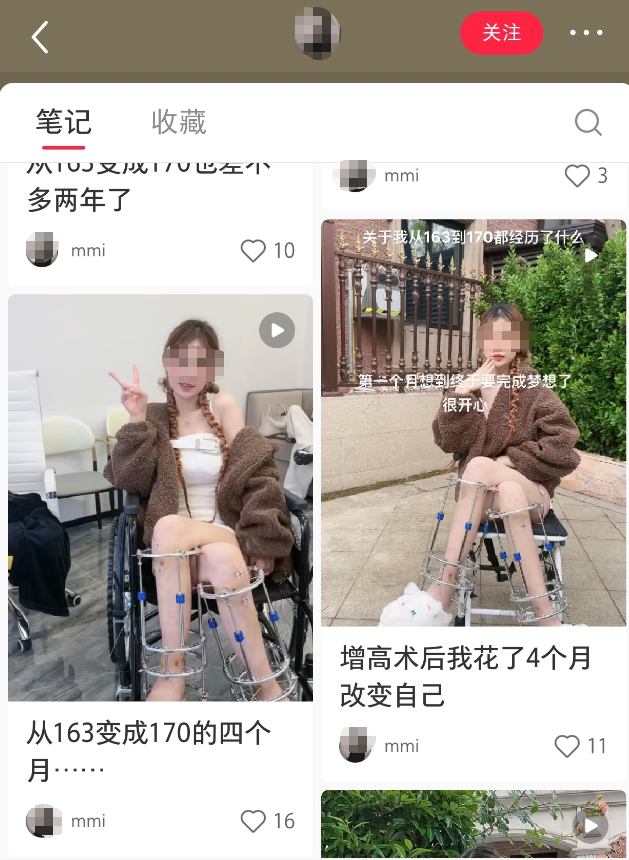Tap the red 关注 follow button

coord(501,33)
